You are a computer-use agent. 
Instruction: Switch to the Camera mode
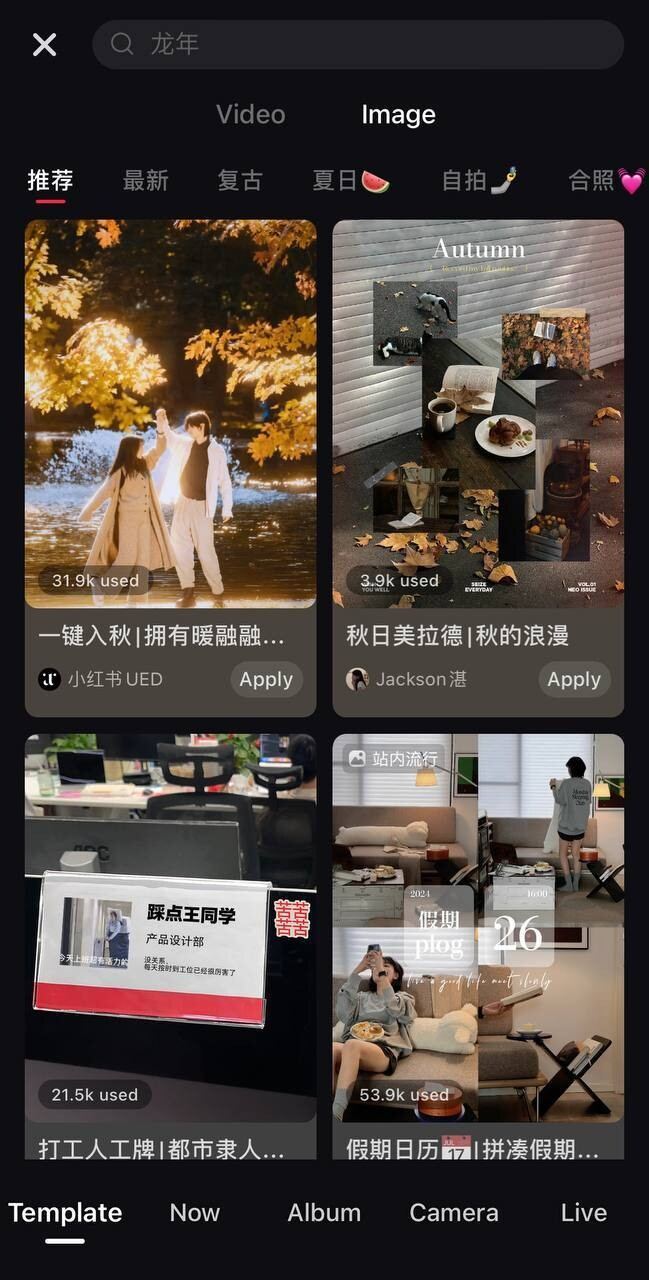click(454, 1213)
